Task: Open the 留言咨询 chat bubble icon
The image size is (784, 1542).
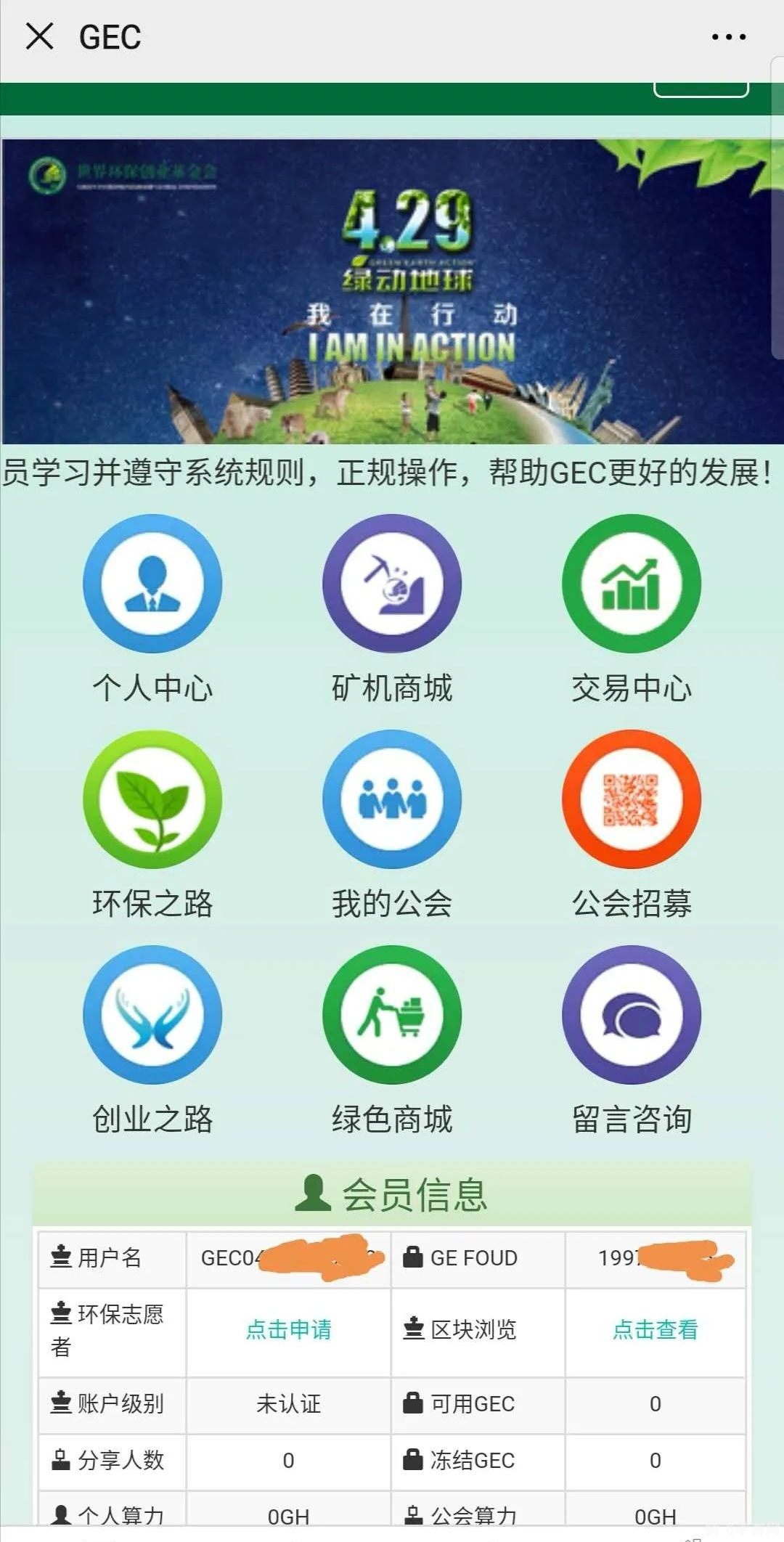Action: (630, 1016)
